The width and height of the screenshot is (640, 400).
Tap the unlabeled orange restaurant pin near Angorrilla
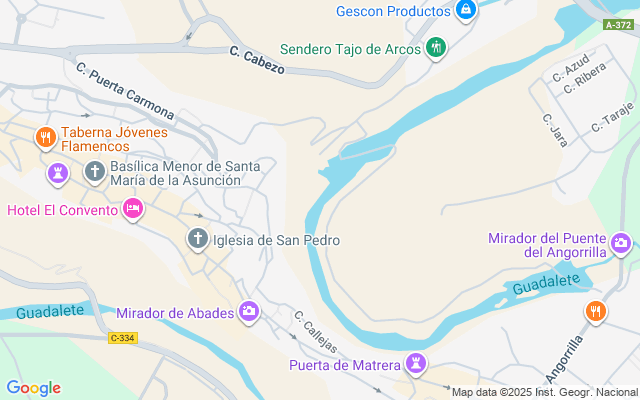click(x=595, y=311)
